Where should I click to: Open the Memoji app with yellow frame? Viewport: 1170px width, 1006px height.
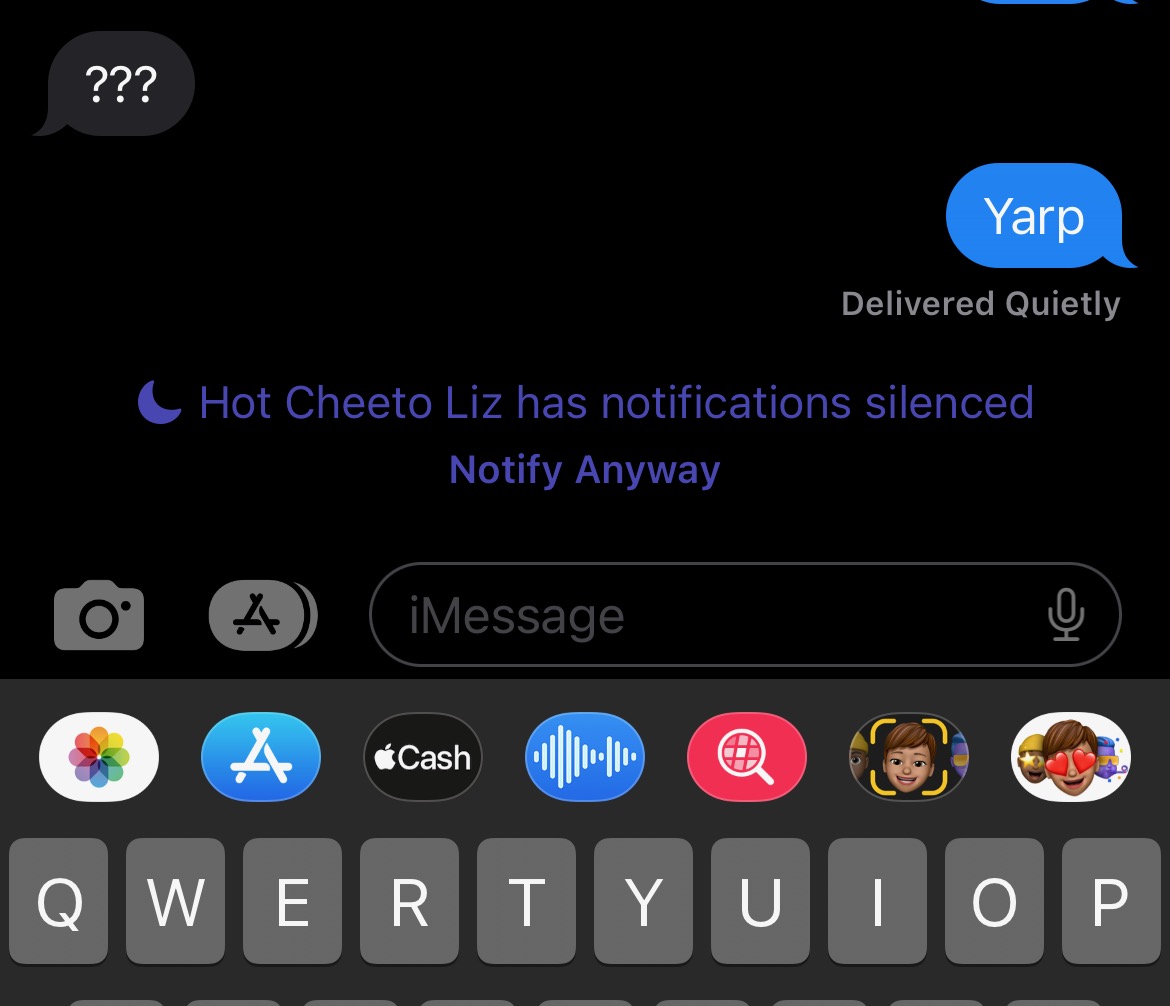pyautogui.click(x=908, y=757)
